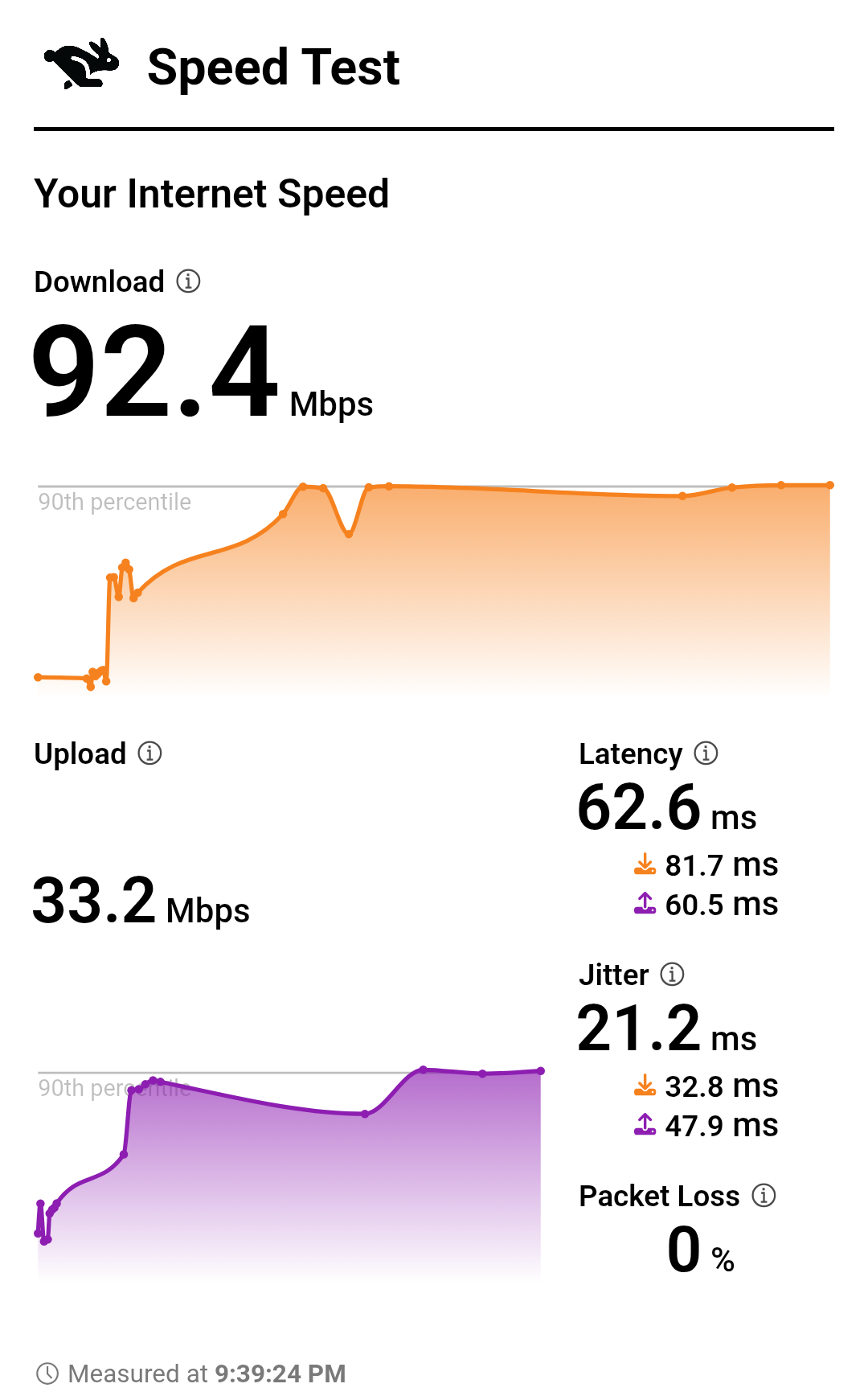View the Packet Loss info explanation
Viewport: 868px width, 1396px height.
(x=764, y=1196)
